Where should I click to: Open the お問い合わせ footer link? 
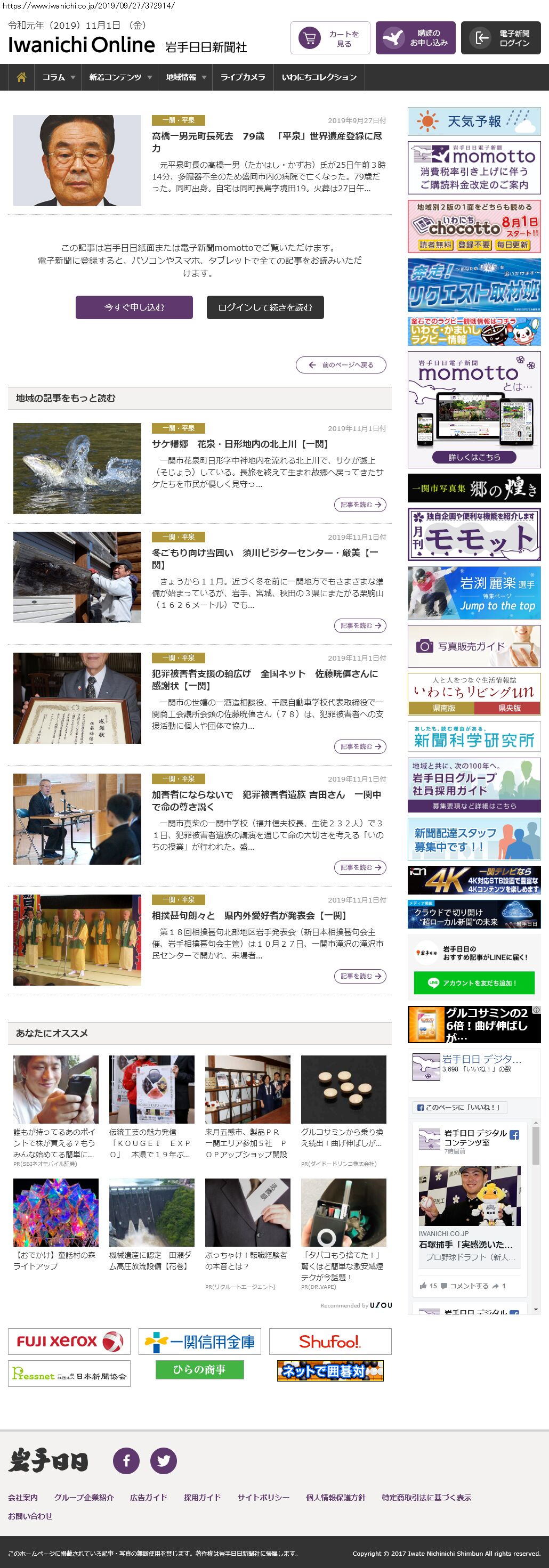pos(30,1516)
